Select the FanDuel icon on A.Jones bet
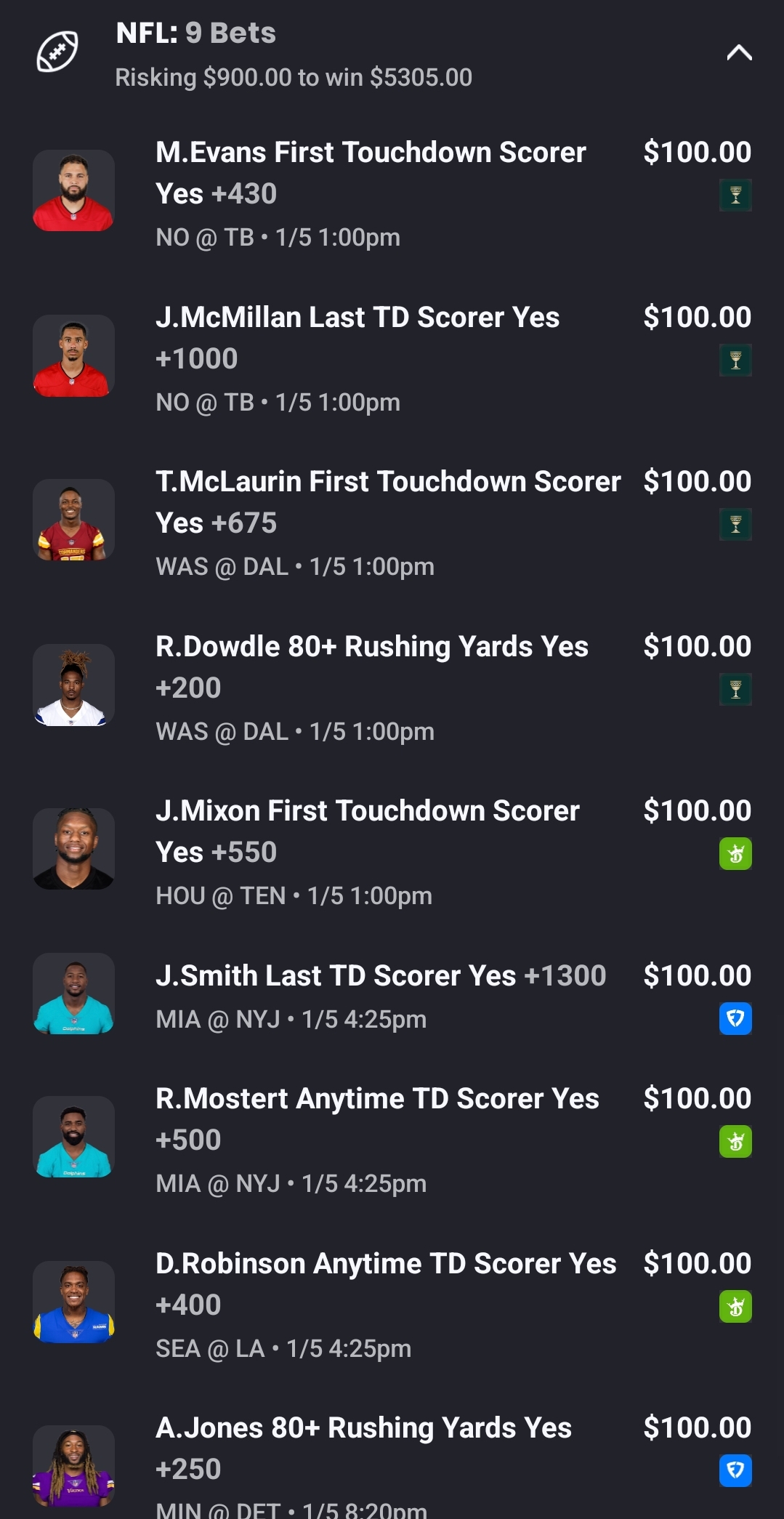Screen dimensions: 784x1519 click(x=735, y=1468)
